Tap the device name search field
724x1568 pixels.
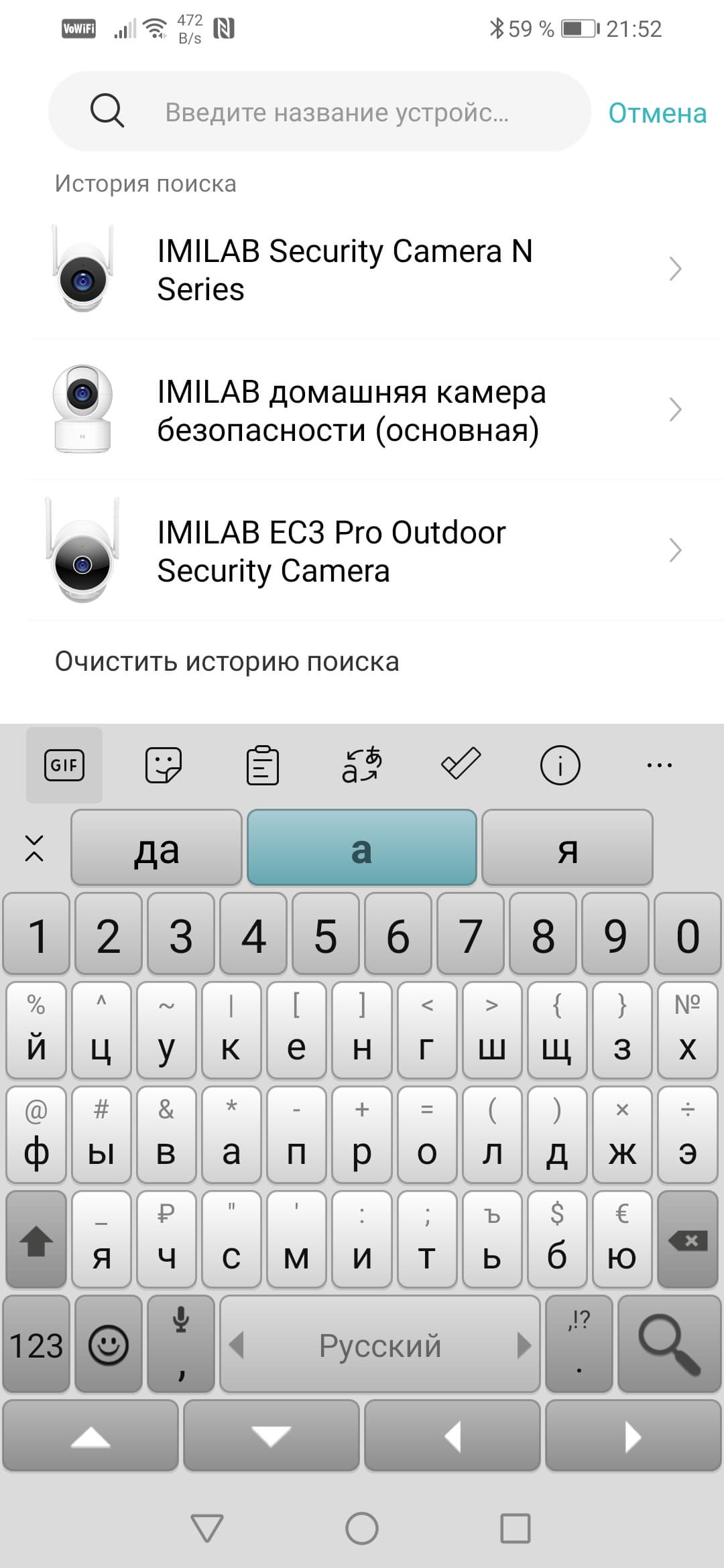[x=335, y=112]
